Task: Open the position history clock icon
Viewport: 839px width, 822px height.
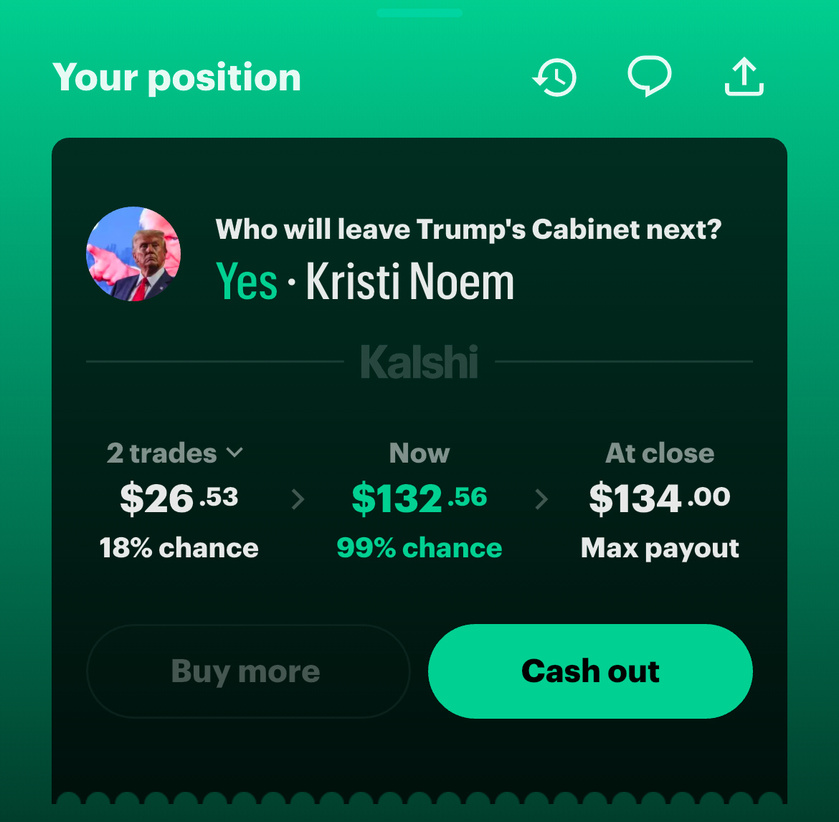Action: pos(555,77)
